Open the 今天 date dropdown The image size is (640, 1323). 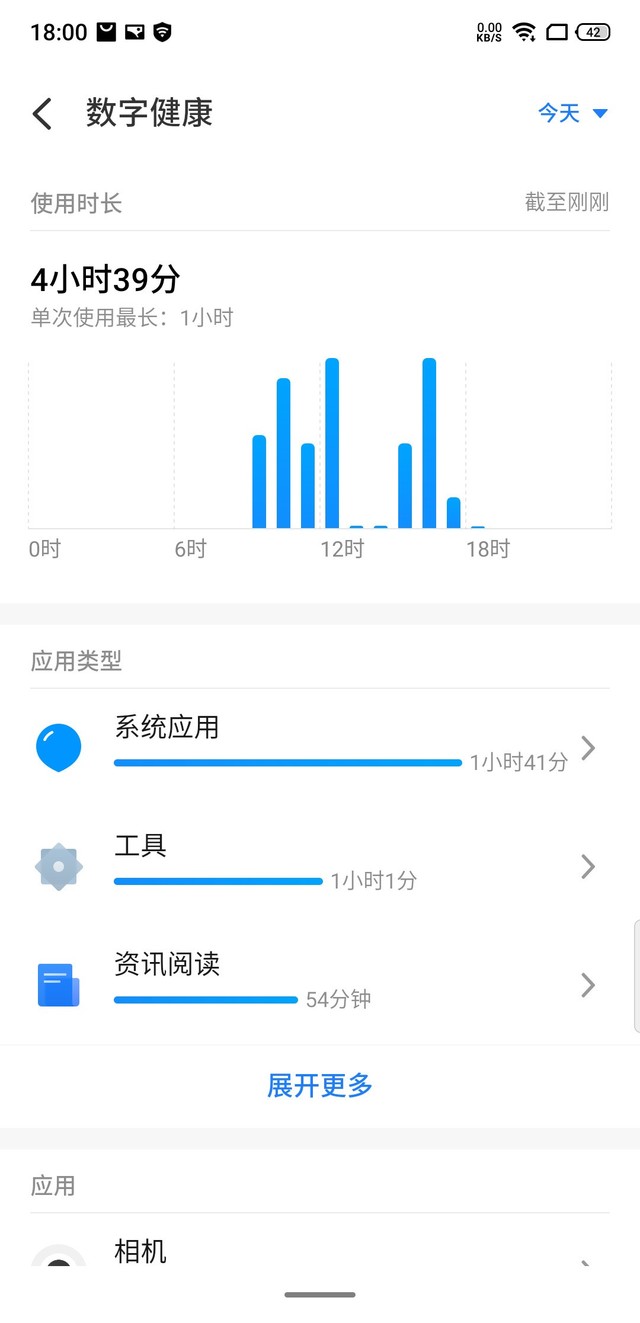[x=572, y=113]
